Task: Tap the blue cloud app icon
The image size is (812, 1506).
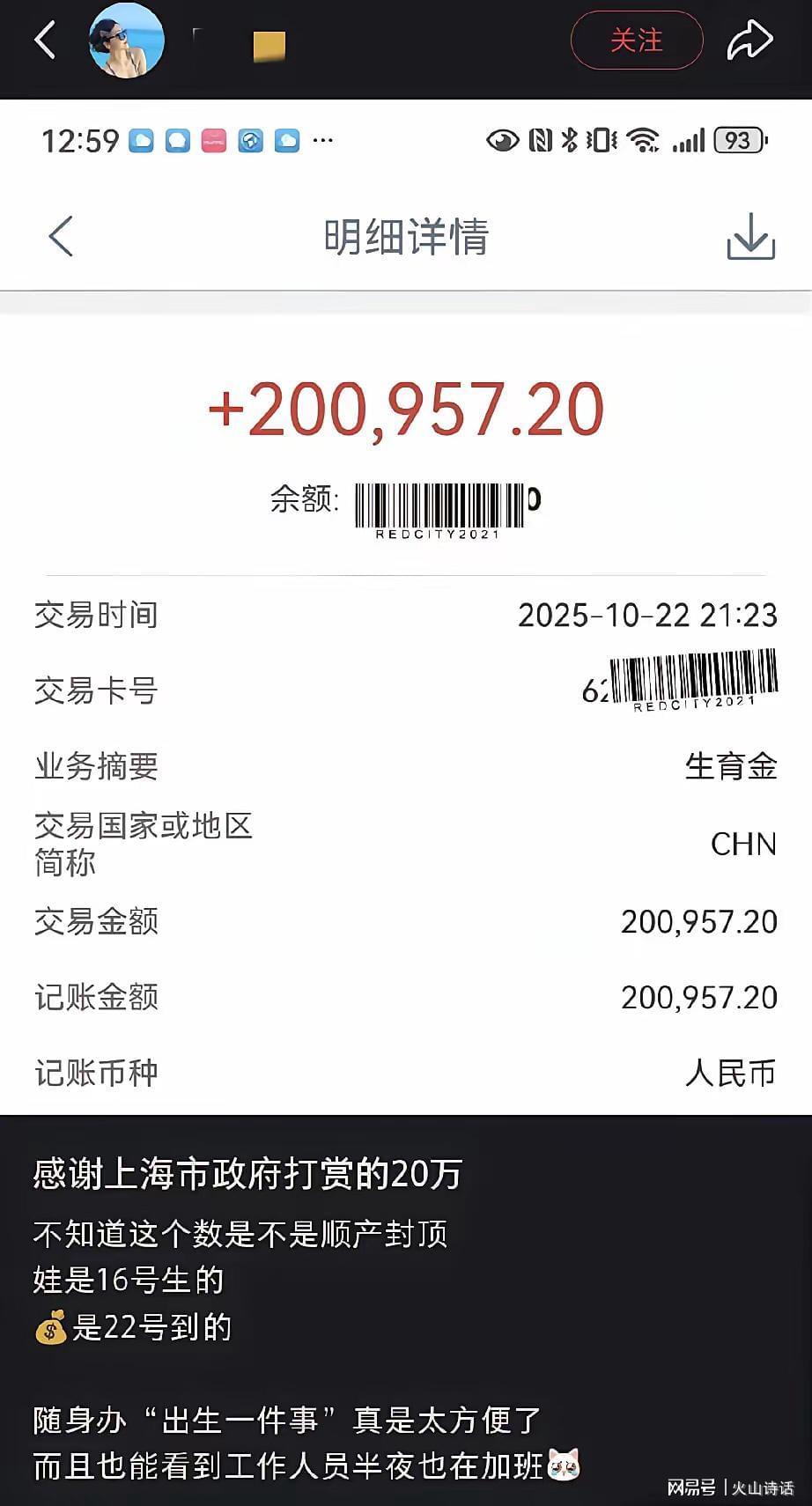Action: [140, 139]
